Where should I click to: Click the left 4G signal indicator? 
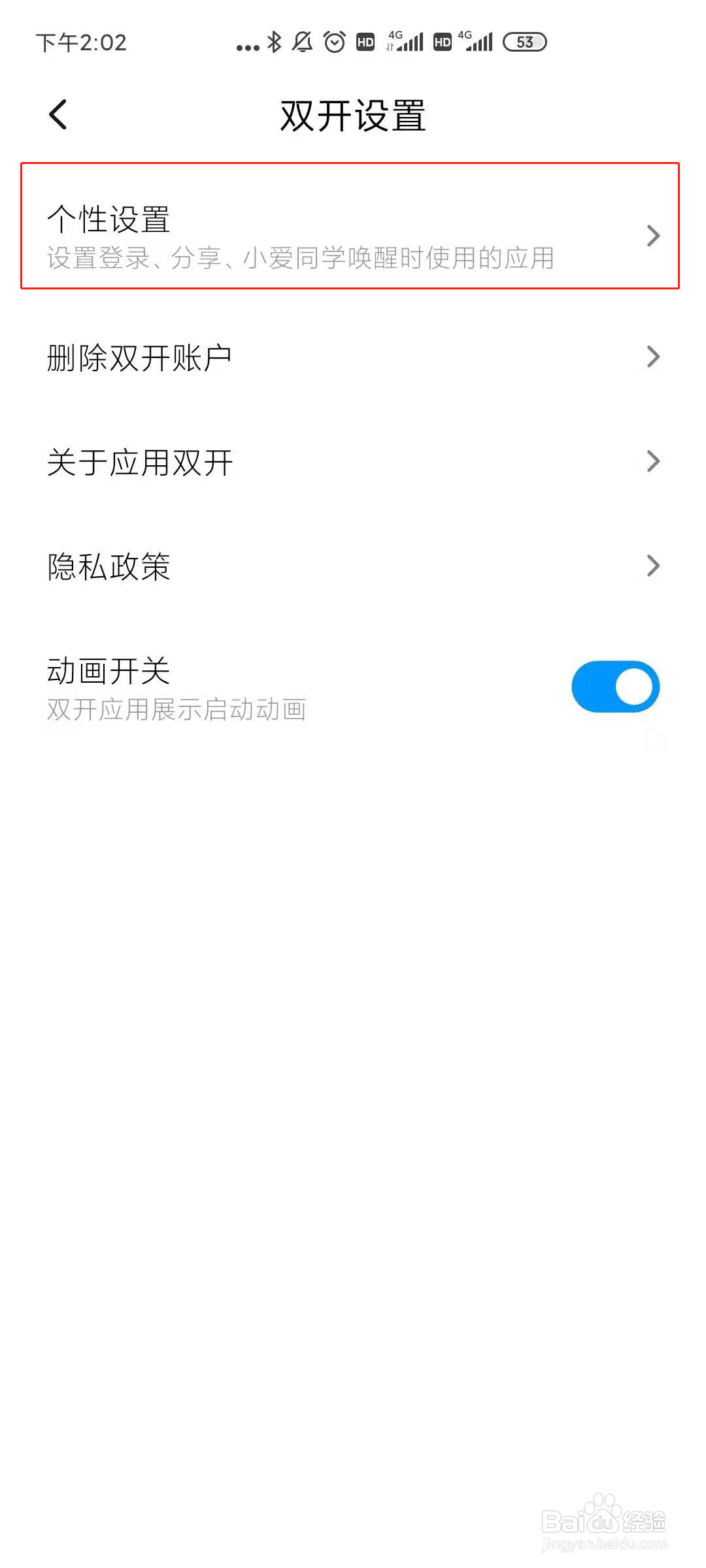click(405, 41)
